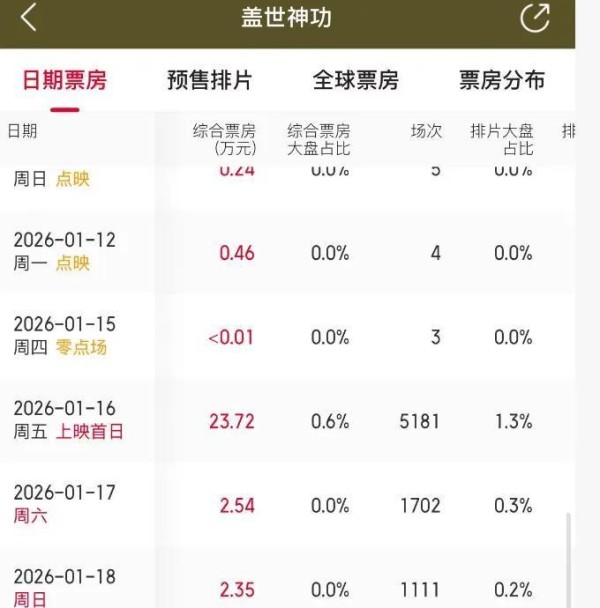Open the 全球票房 tab

[356, 81]
